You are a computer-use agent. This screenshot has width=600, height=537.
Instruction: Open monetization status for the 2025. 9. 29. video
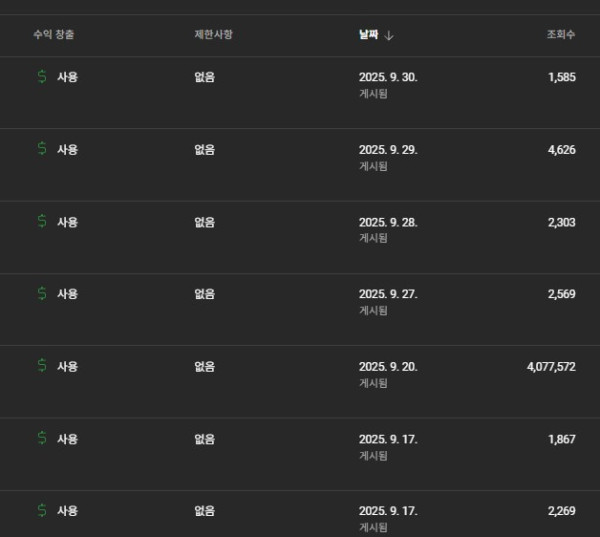(56, 150)
